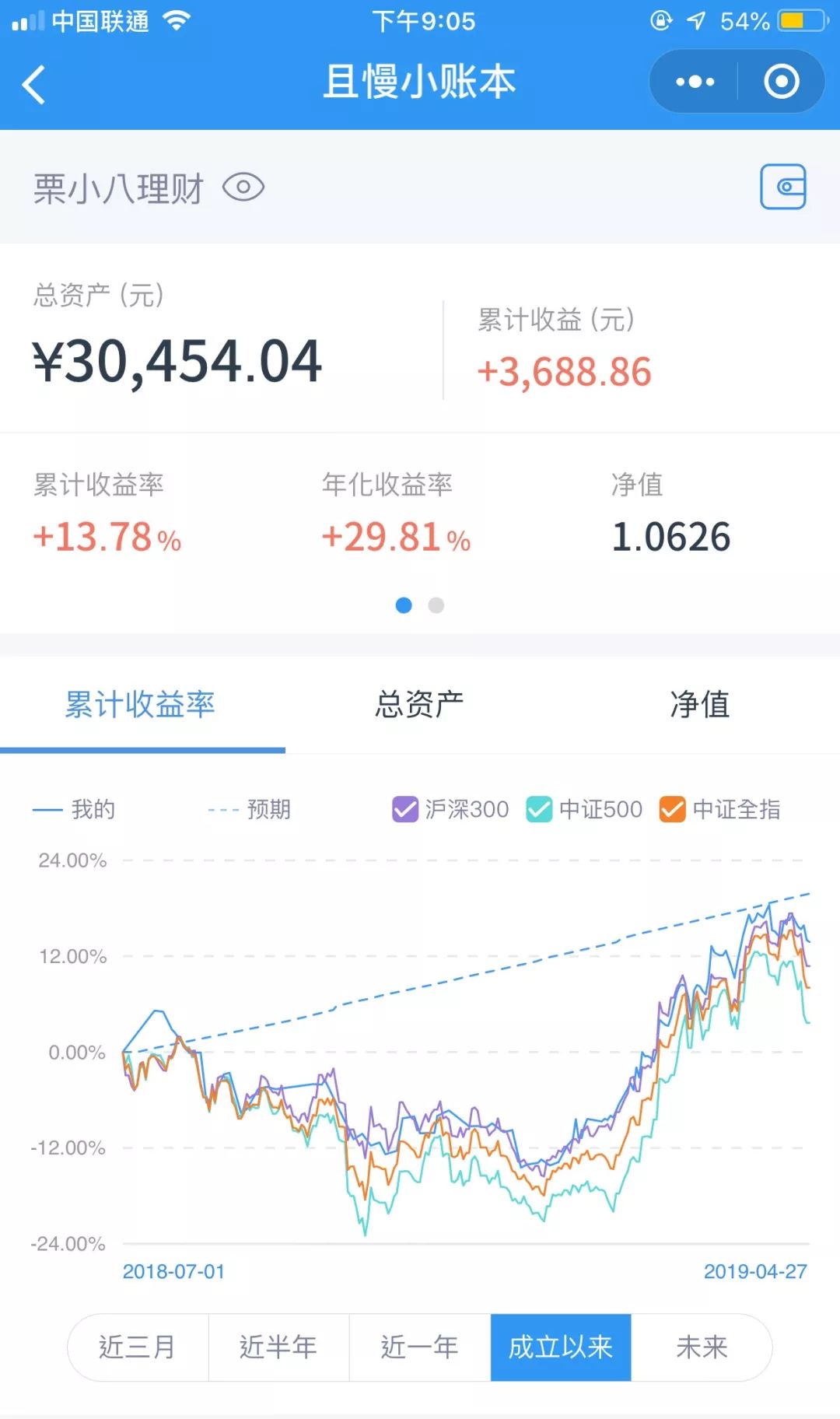
Task: Select the 成立以来 time range
Action: [560, 1347]
